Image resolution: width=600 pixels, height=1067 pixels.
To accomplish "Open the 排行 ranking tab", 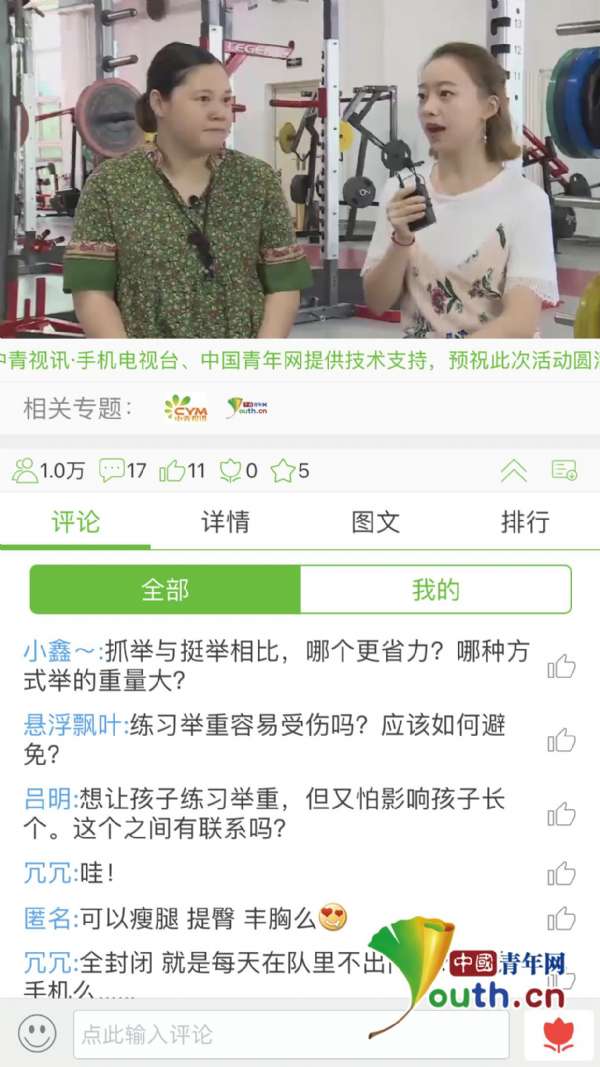I will [x=525, y=521].
